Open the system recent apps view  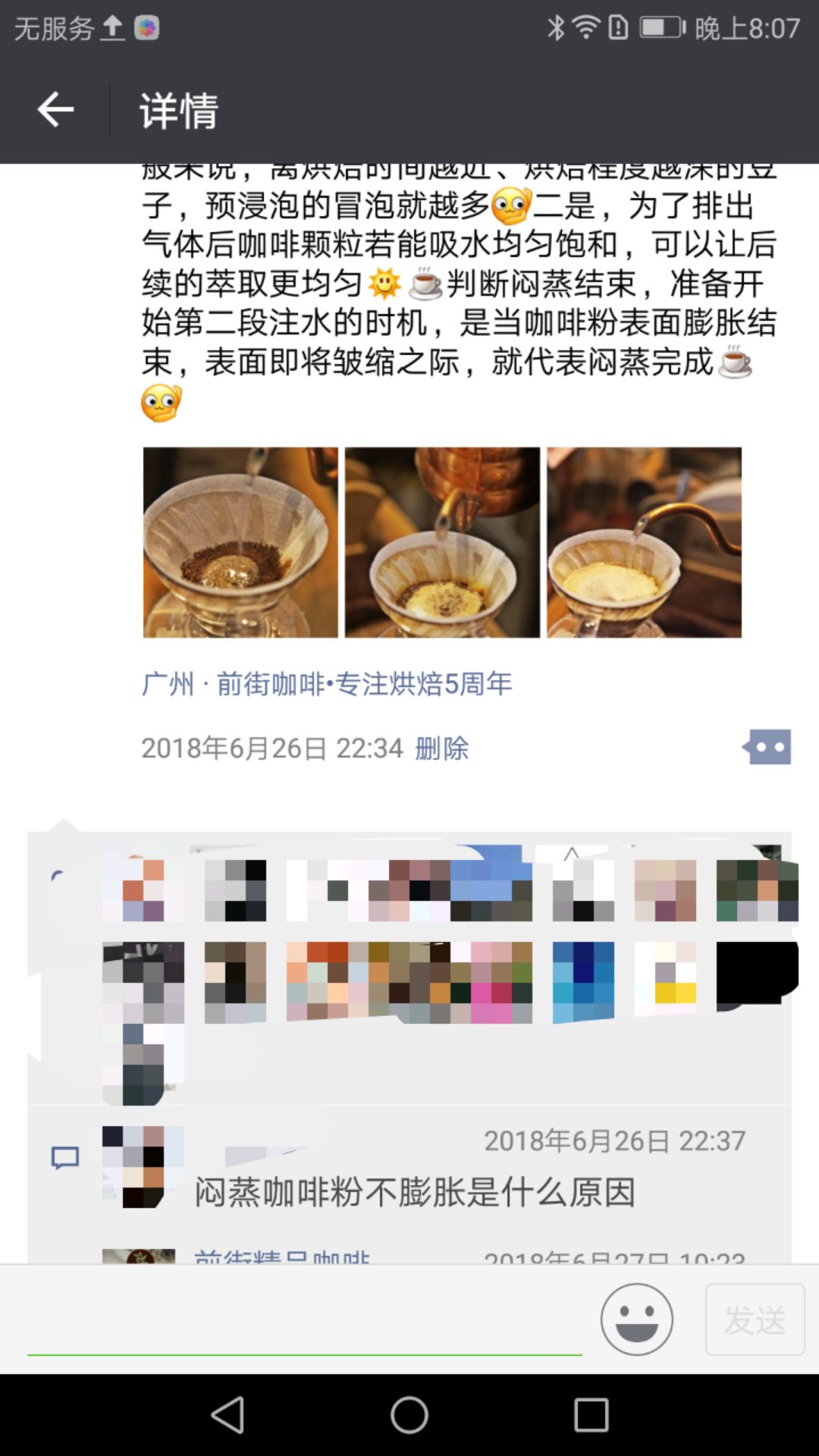click(591, 1415)
